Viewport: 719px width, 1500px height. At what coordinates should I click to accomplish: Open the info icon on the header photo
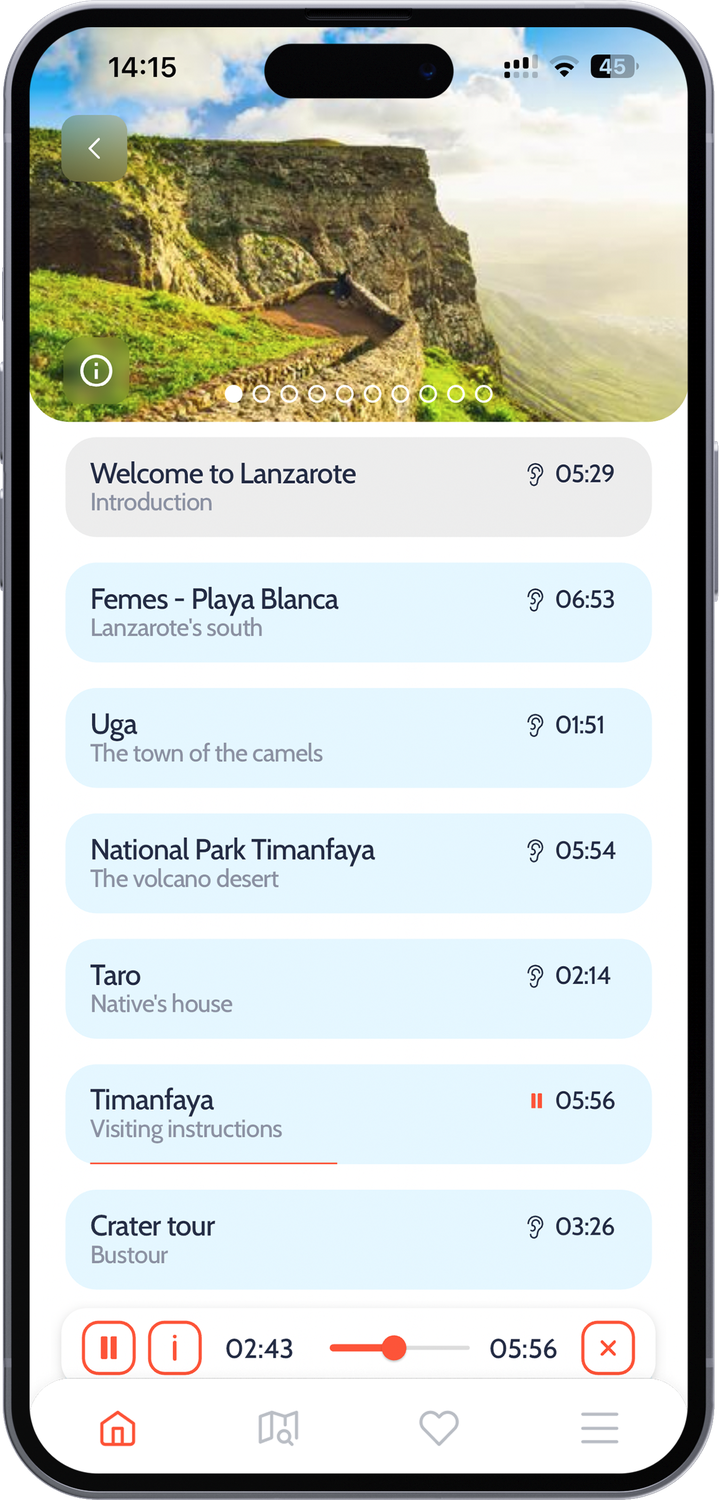pos(96,371)
